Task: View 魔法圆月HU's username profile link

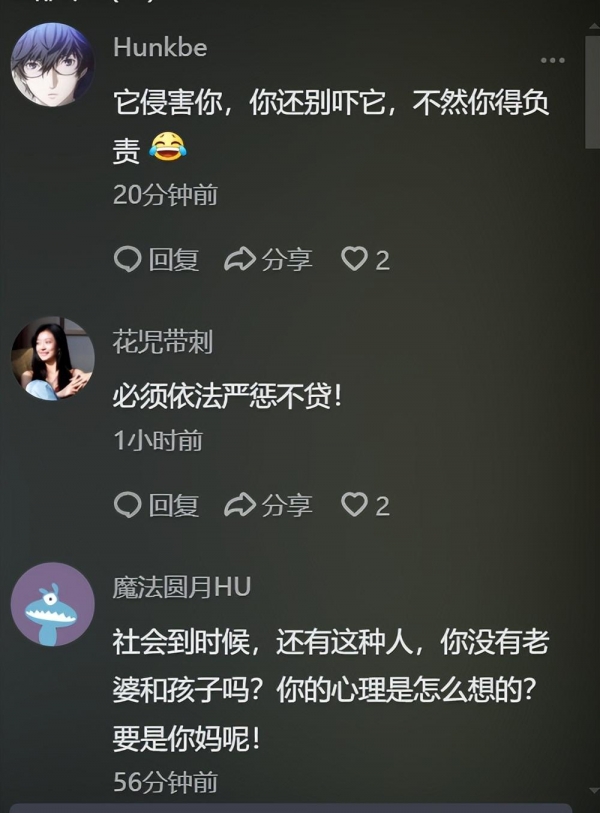Action: click(181, 587)
